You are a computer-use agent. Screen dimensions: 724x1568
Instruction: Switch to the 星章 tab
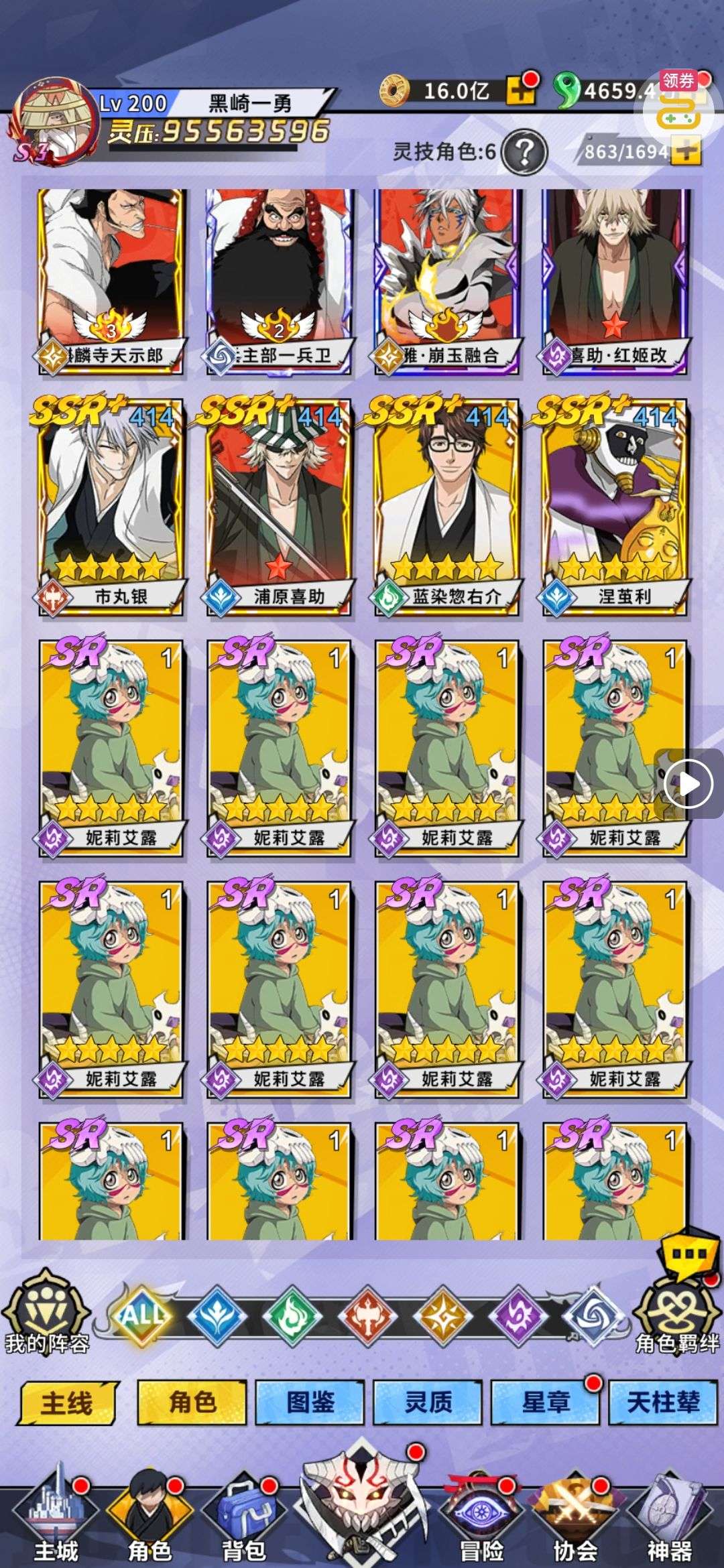point(546,1402)
